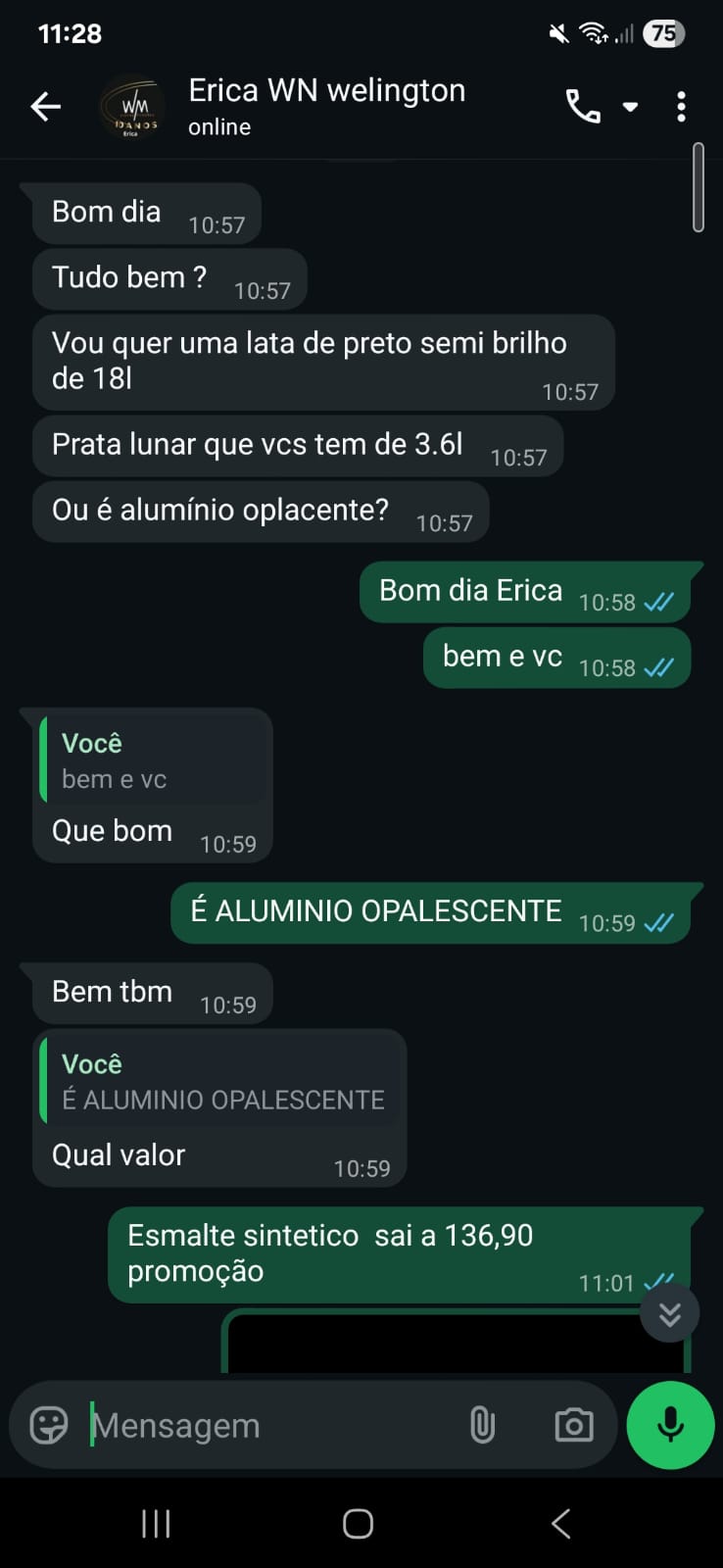Record a voice message with the microphone
Screen dimensions: 723x1568
(670, 1425)
